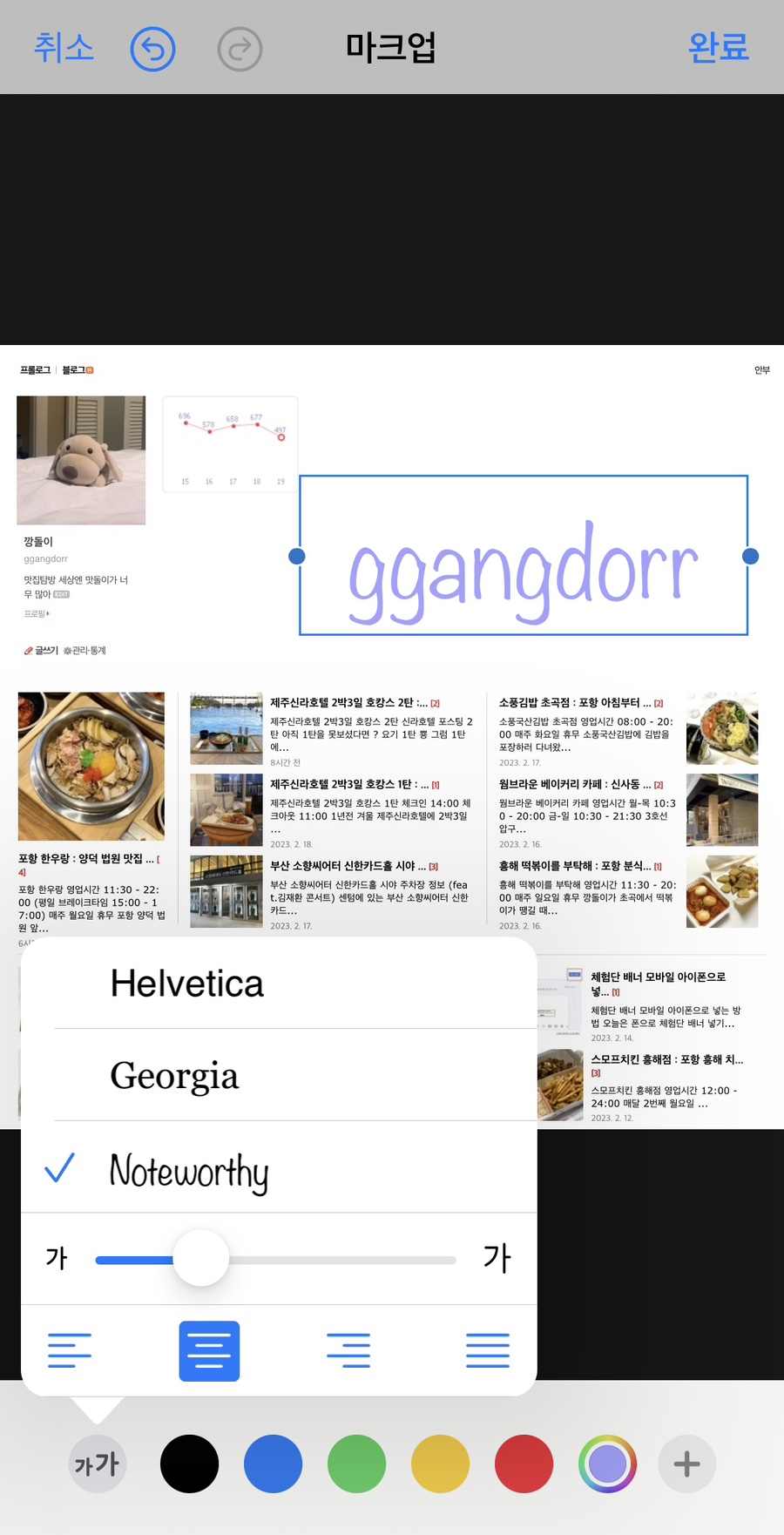Viewport: 784px width, 1535px height.
Task: Open the custom color picker wheel
Action: [607, 1464]
